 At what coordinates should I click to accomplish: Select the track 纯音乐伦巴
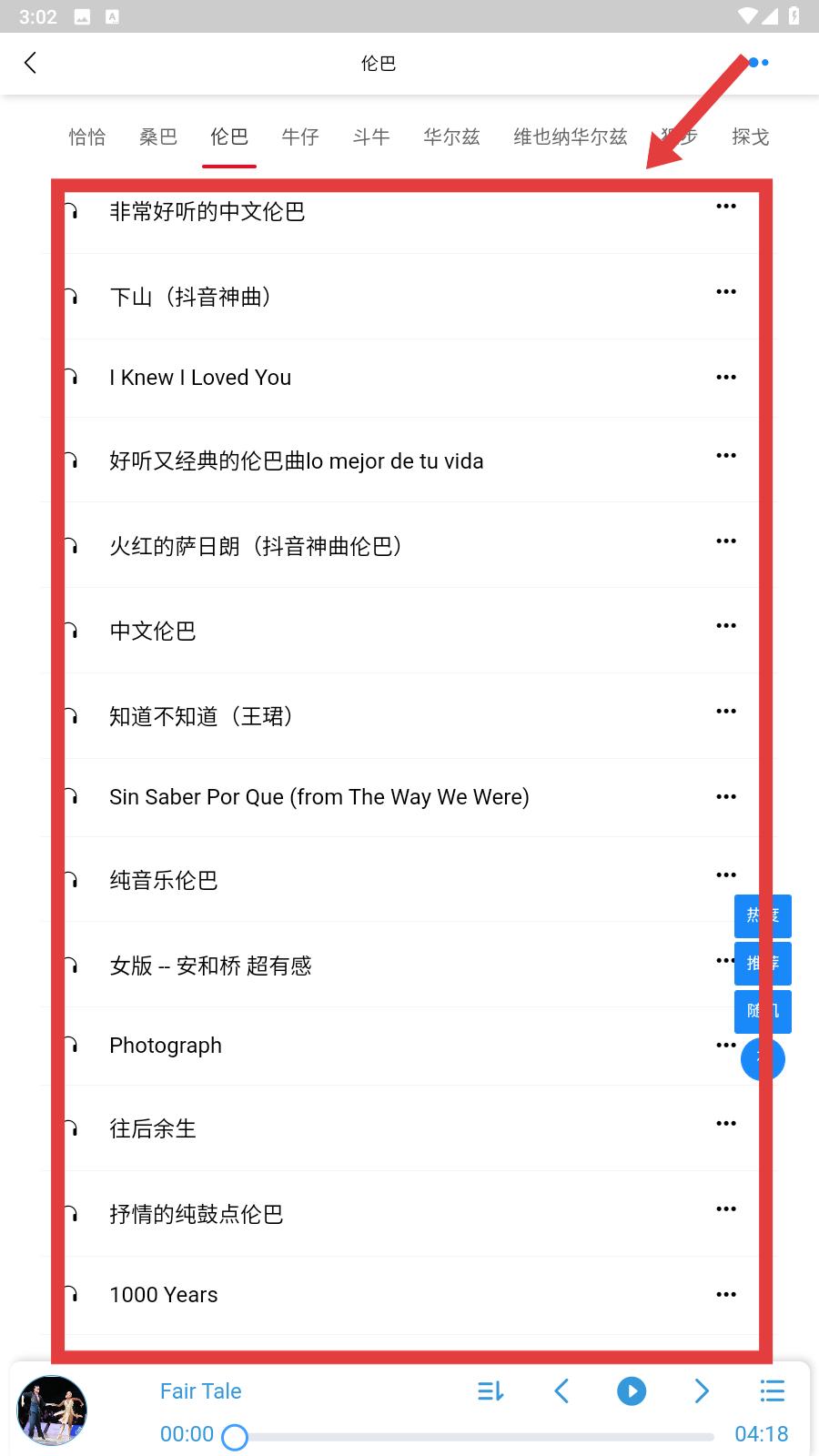click(164, 881)
